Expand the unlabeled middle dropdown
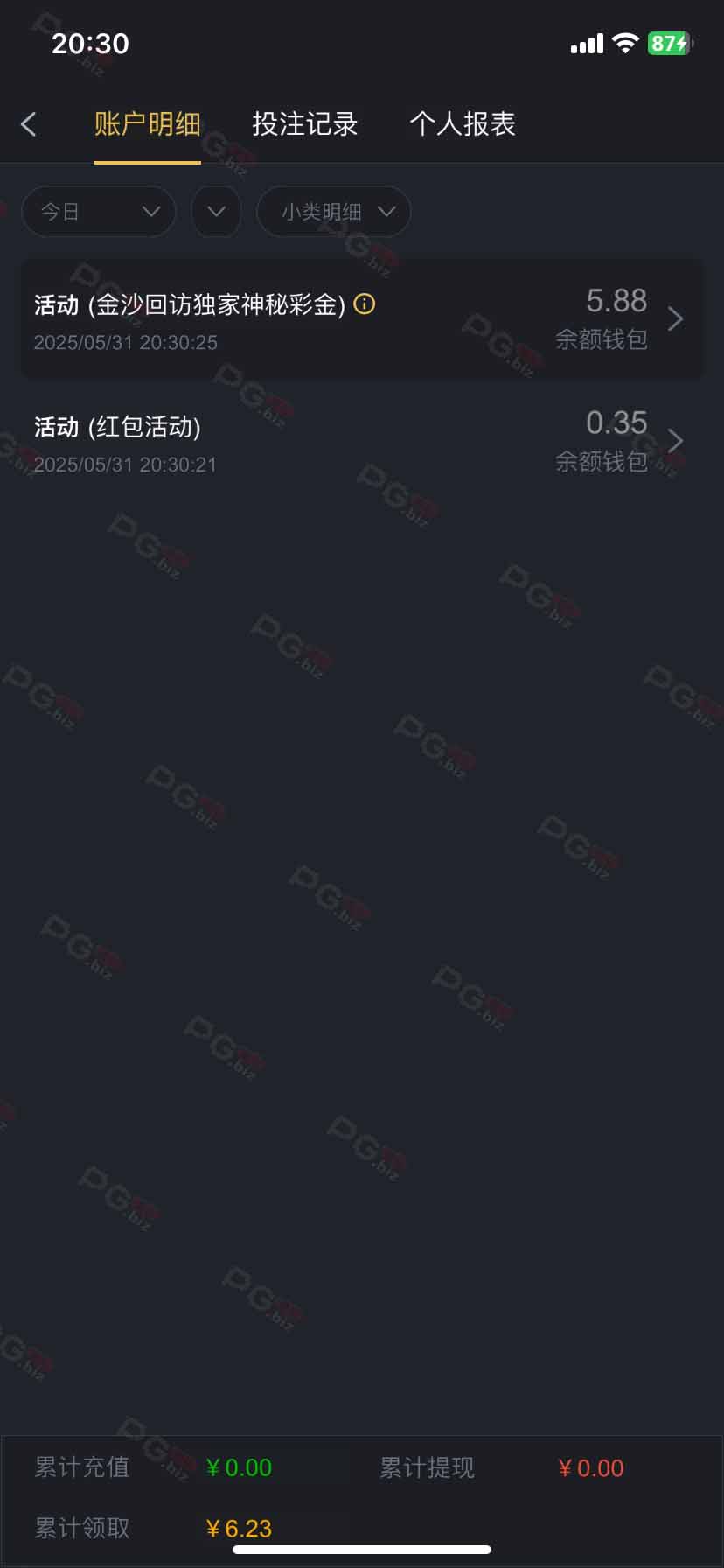Image resolution: width=724 pixels, height=1568 pixels. tap(216, 212)
